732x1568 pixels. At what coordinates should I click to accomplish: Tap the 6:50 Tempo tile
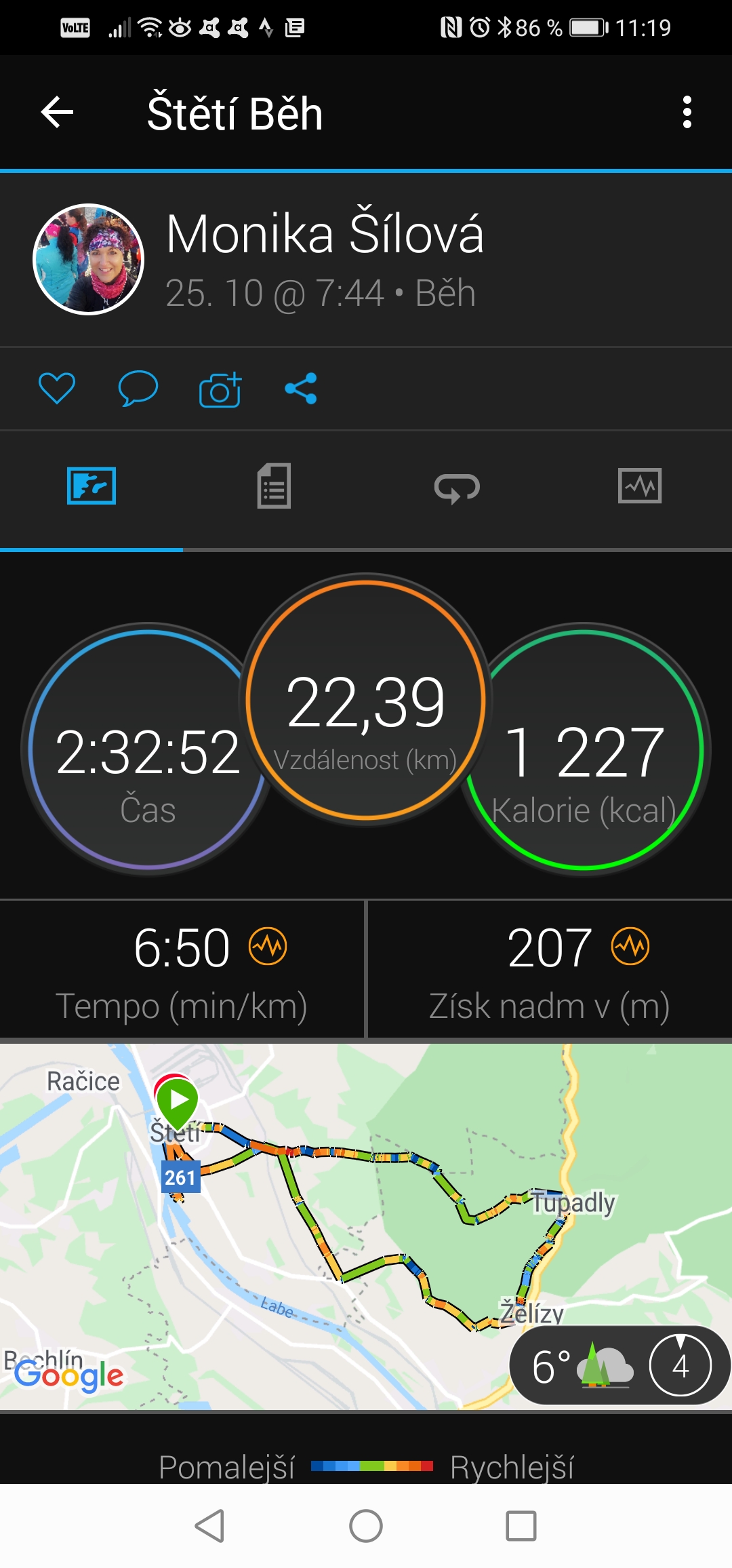pyautogui.click(x=182, y=970)
